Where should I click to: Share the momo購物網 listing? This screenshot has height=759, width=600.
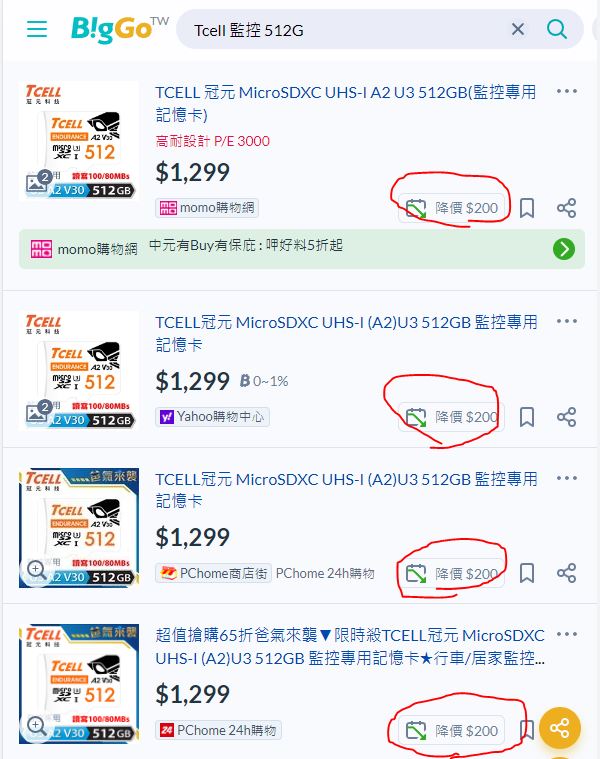click(566, 208)
